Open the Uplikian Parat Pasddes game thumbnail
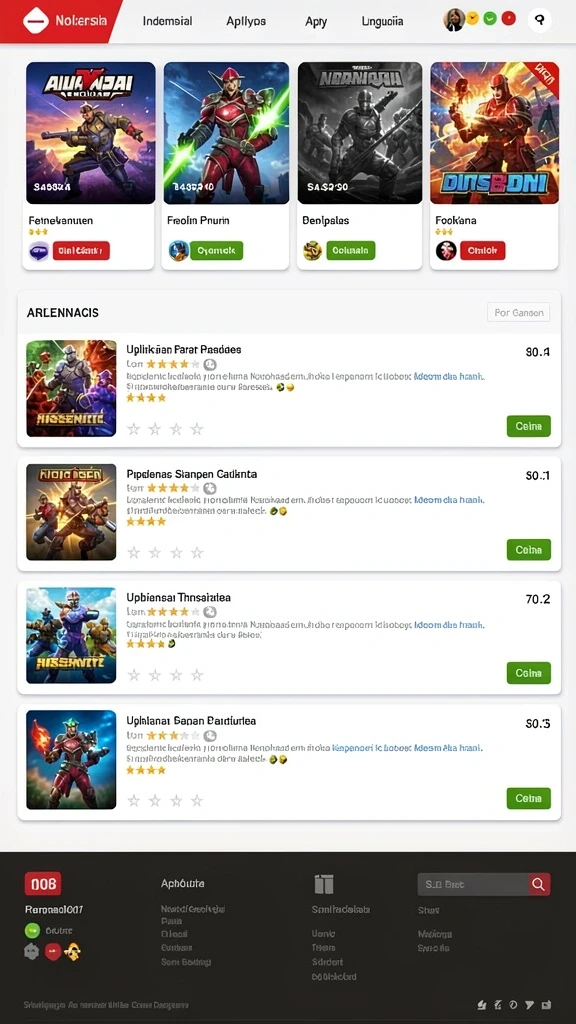Screen dimensions: 576x1024 [71, 388]
